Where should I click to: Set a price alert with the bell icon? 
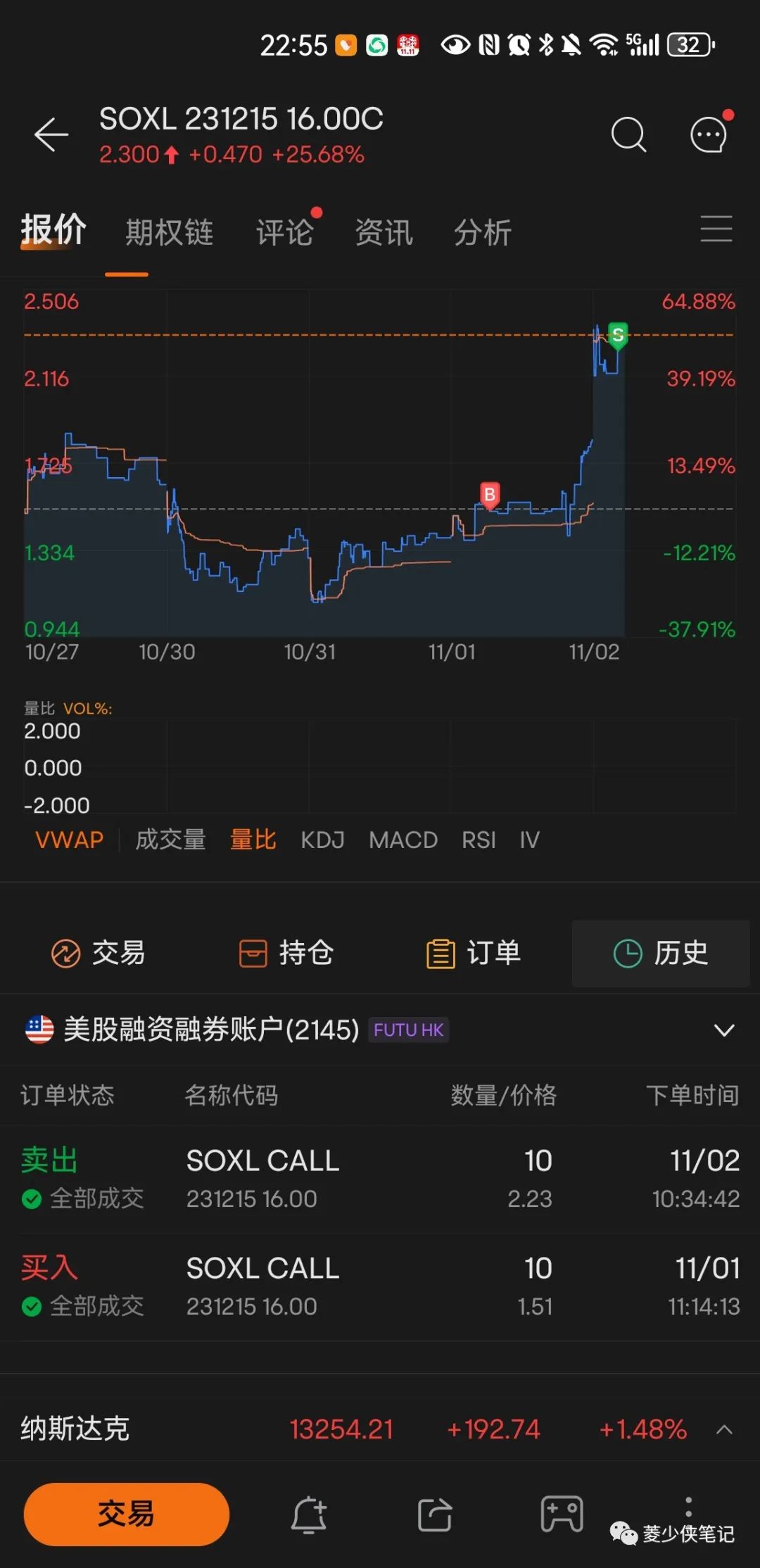point(309,1514)
